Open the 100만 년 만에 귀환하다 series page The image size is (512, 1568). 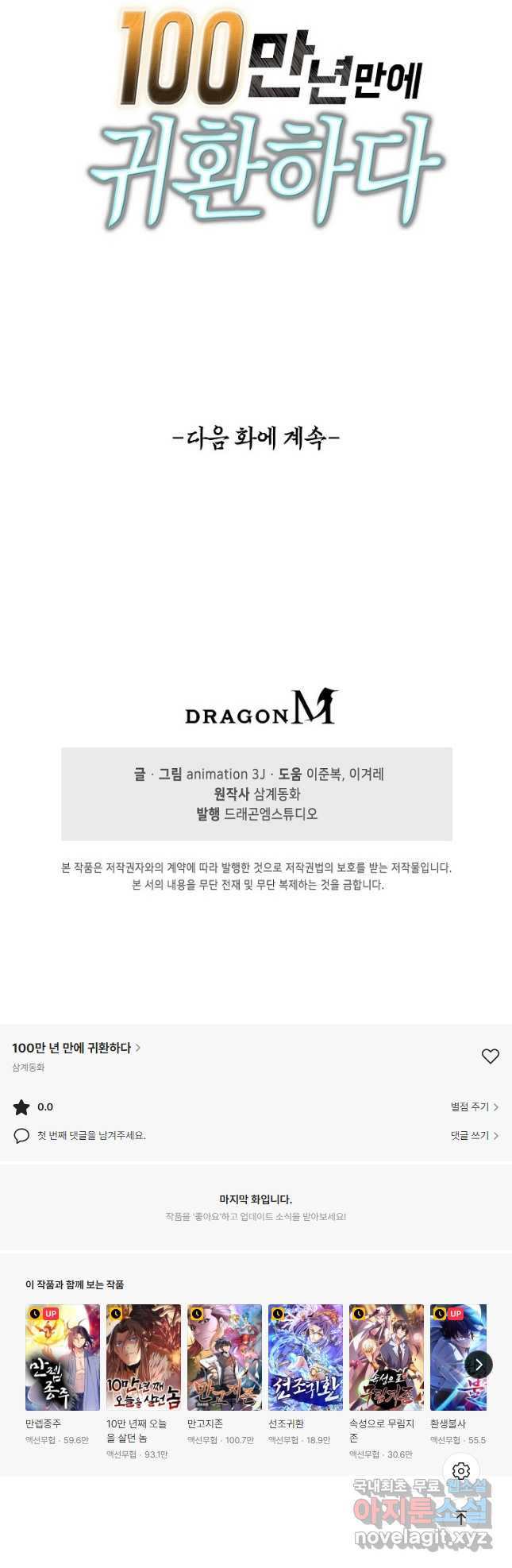pyautogui.click(x=75, y=1048)
